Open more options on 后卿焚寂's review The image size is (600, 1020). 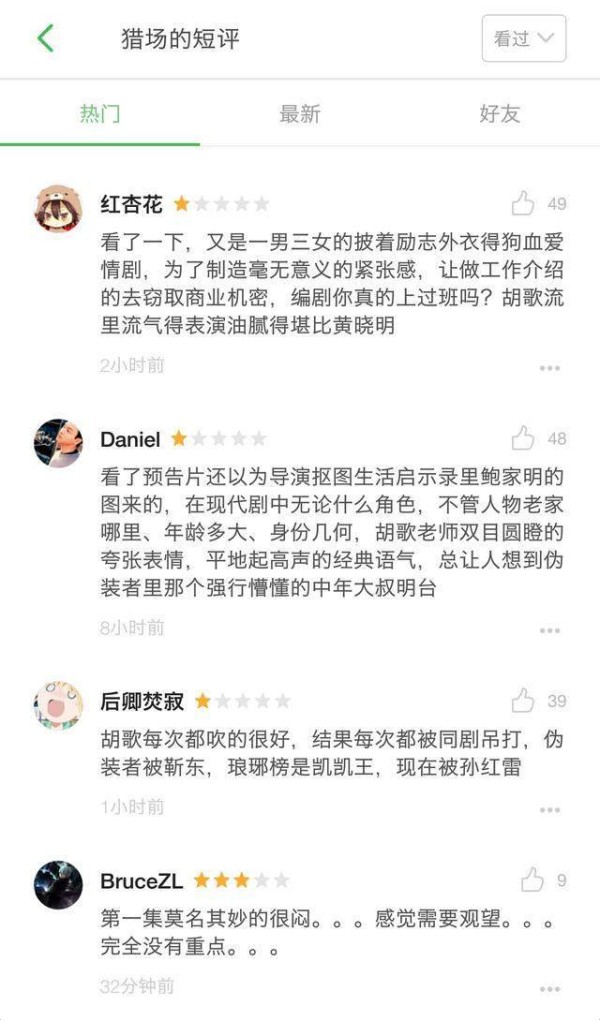click(x=550, y=810)
